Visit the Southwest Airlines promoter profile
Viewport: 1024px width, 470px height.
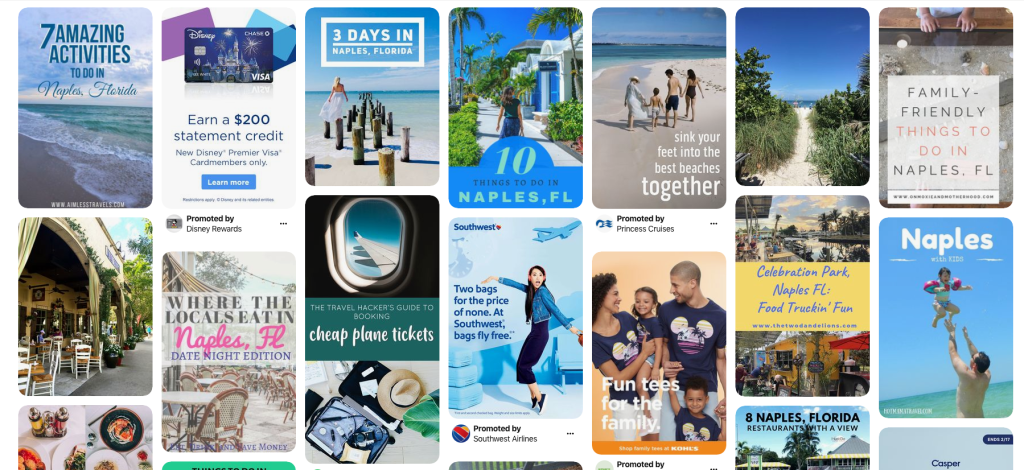pyautogui.click(x=506, y=438)
